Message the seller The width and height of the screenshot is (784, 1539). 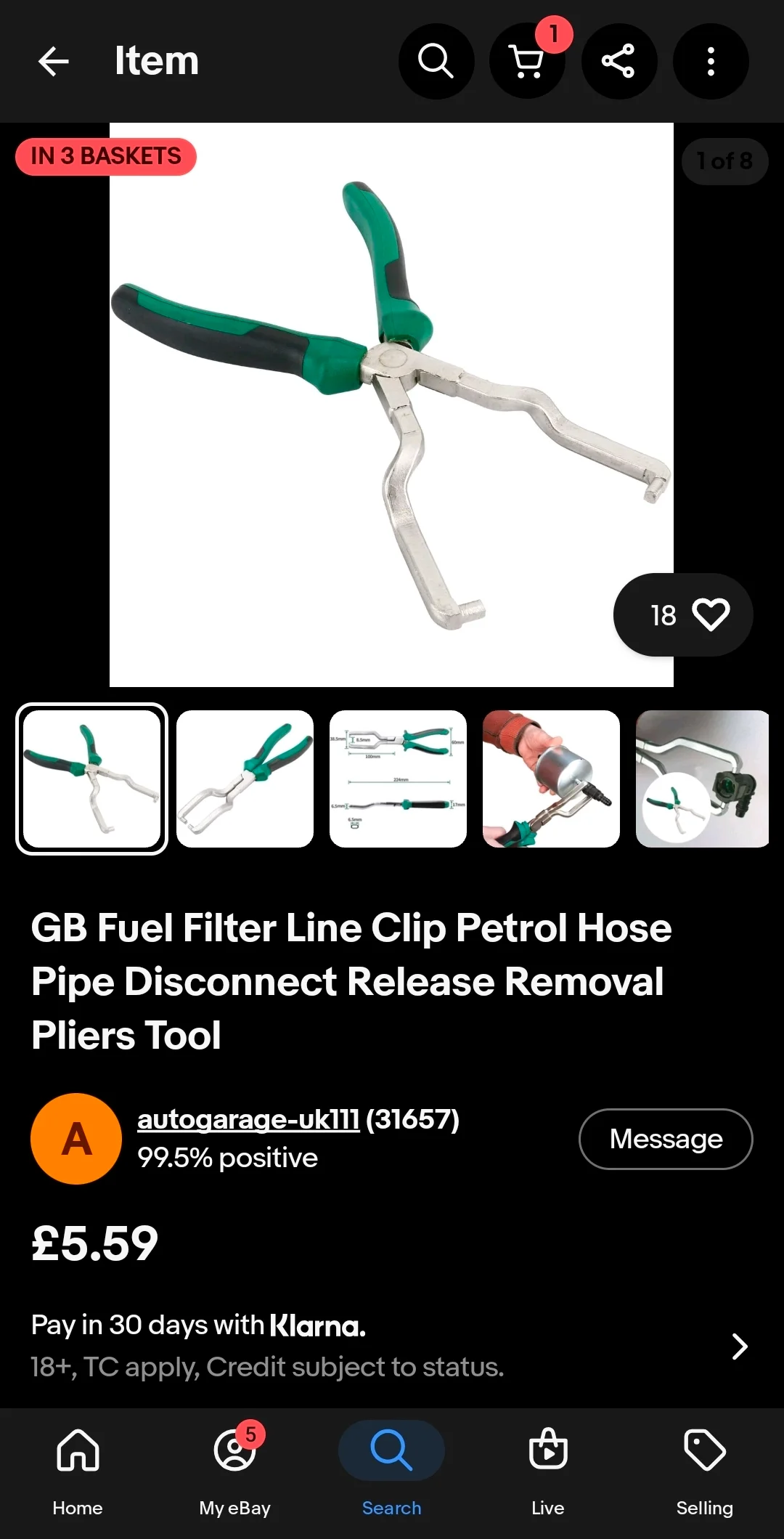tap(666, 1139)
